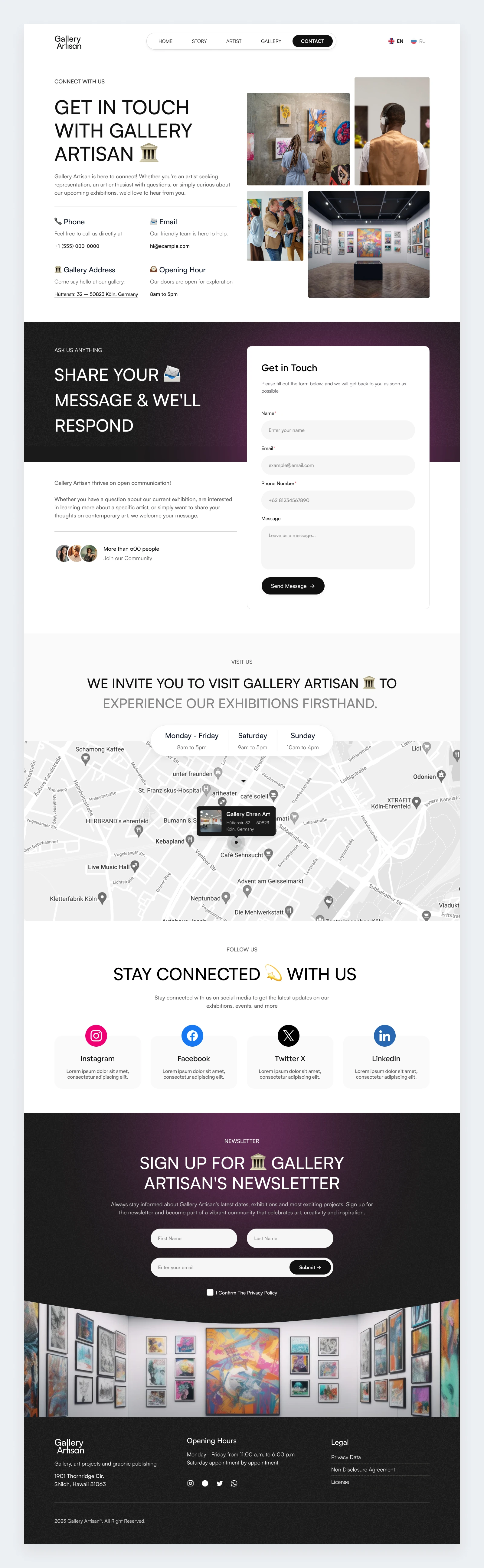Focus the Phone Number field

tap(338, 500)
